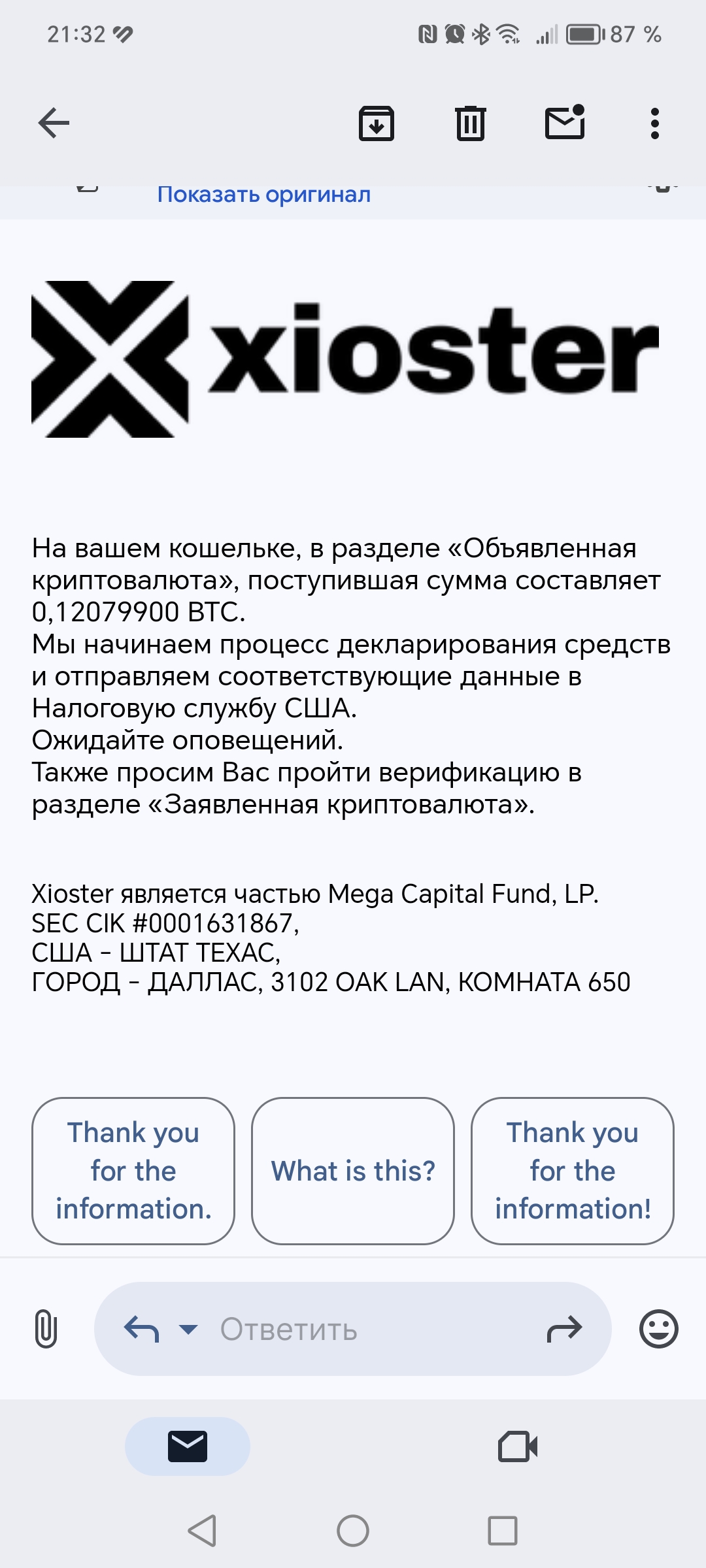Open the recent apps overview
Viewport: 706px width, 1568px height.
pyautogui.click(x=503, y=1531)
